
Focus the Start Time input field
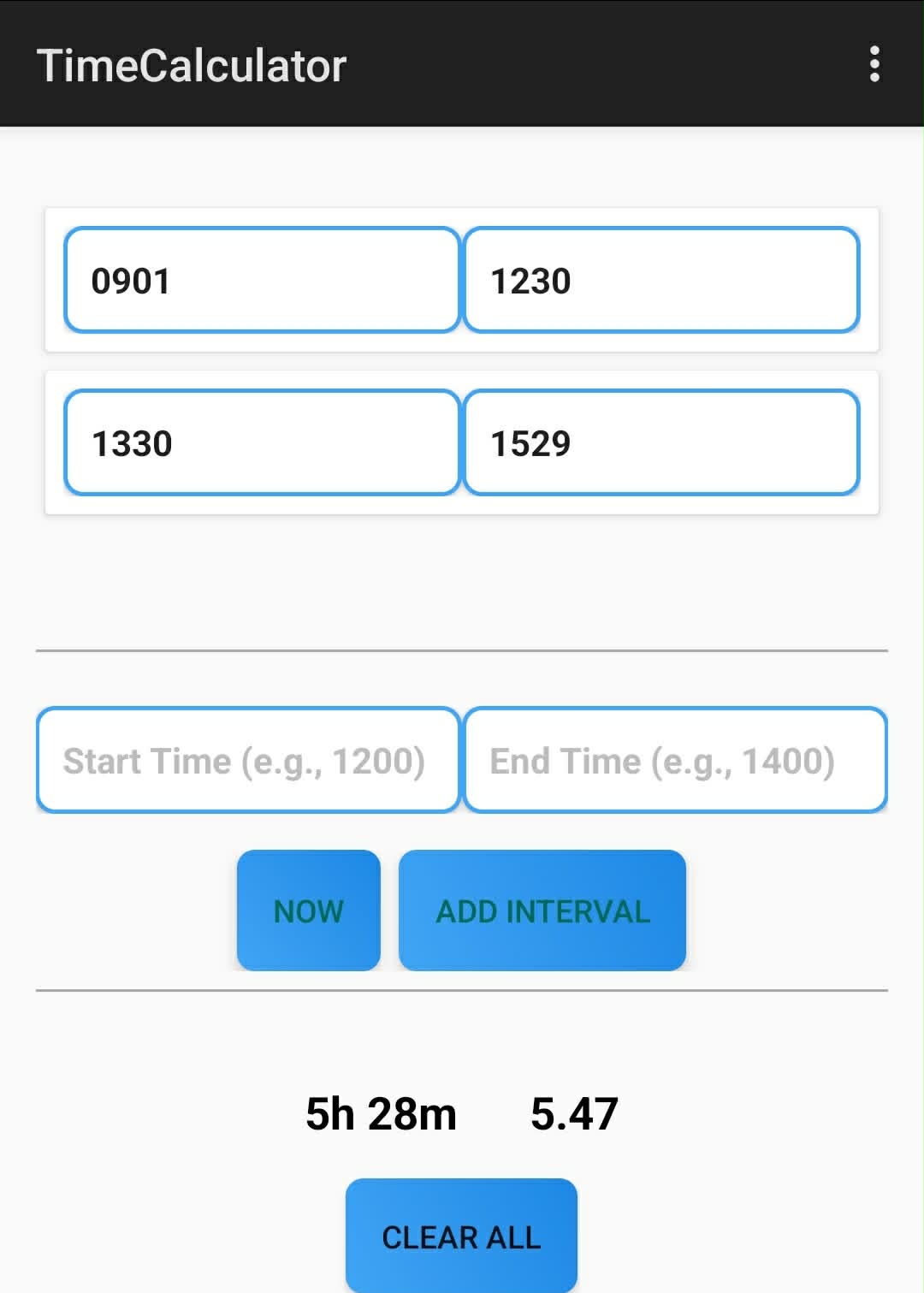coord(248,760)
